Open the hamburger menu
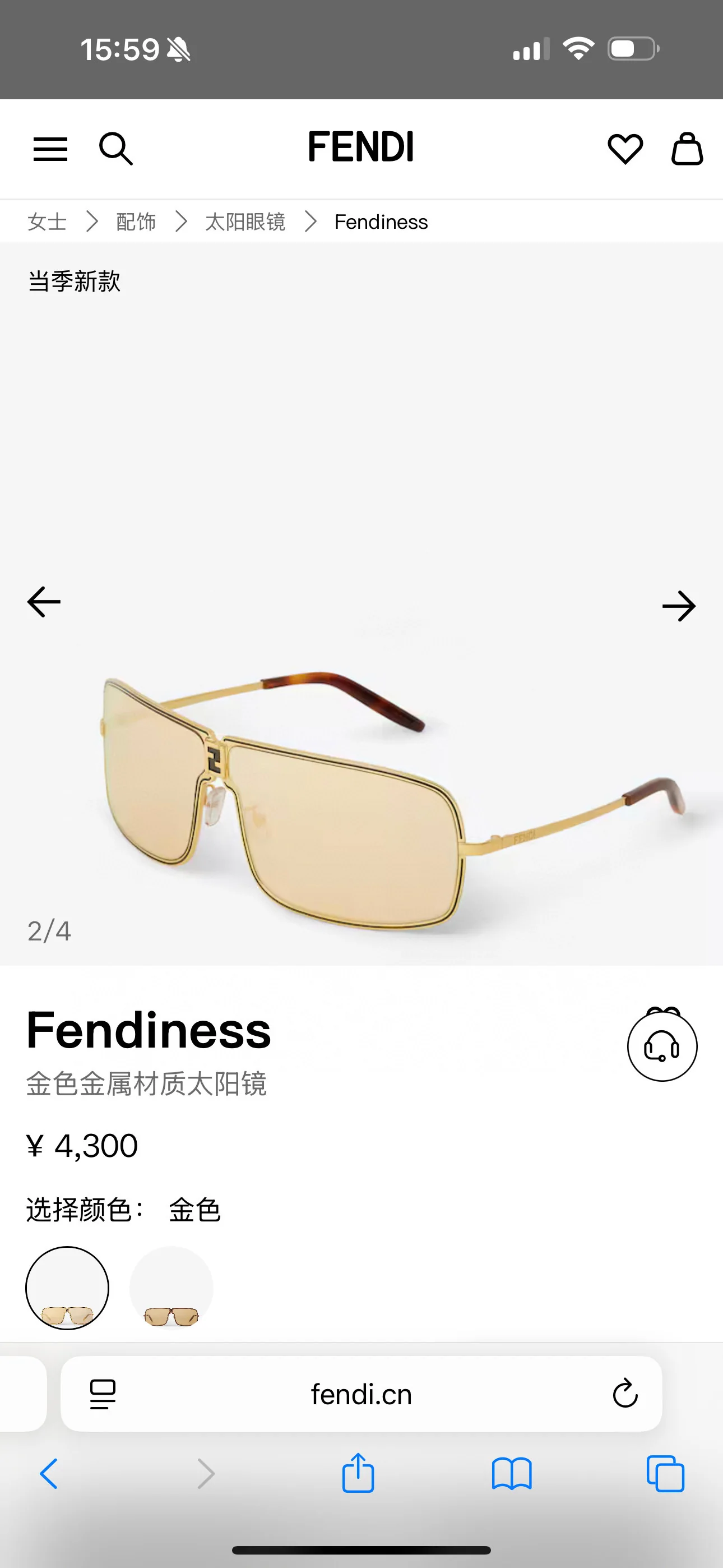This screenshot has height=1568, width=723. click(50, 149)
